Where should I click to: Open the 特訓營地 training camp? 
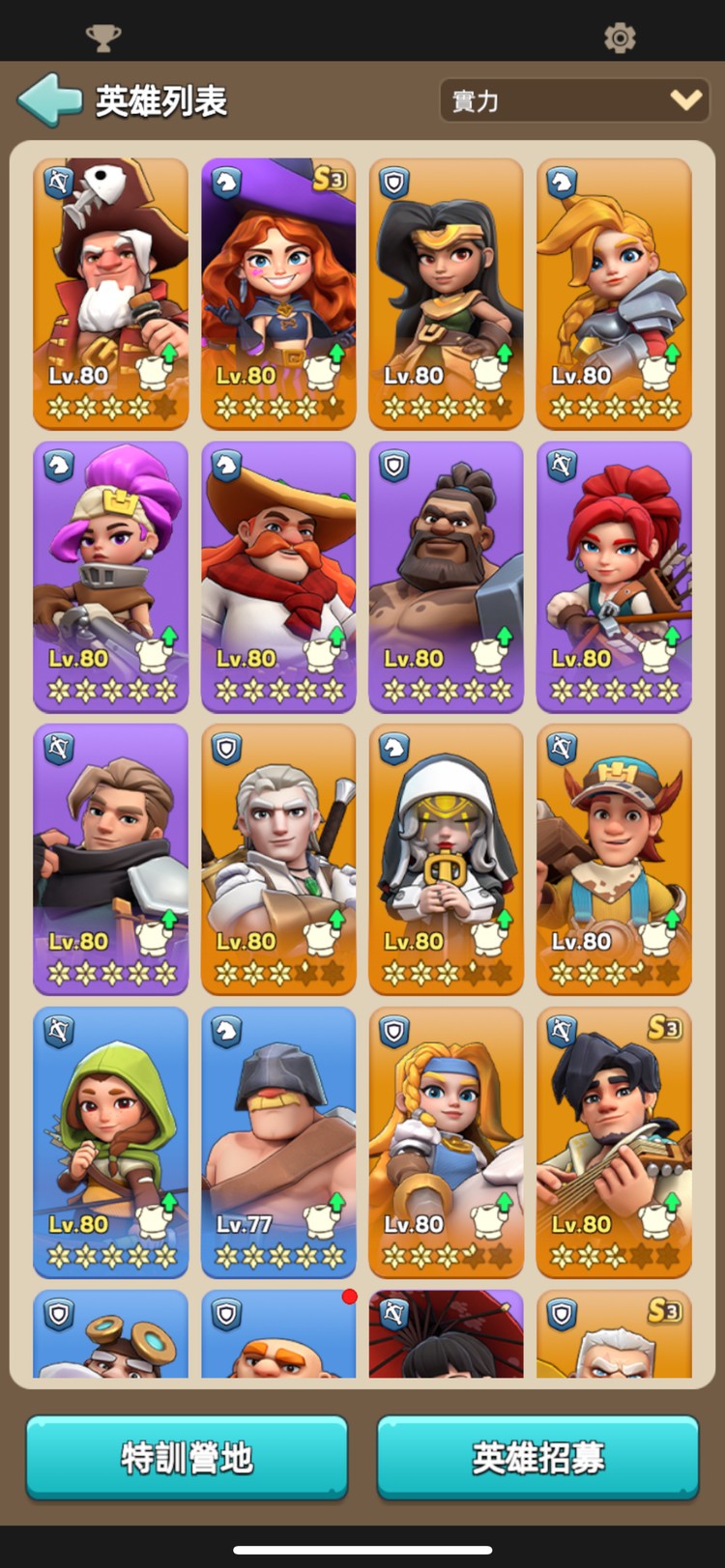pos(187,1457)
